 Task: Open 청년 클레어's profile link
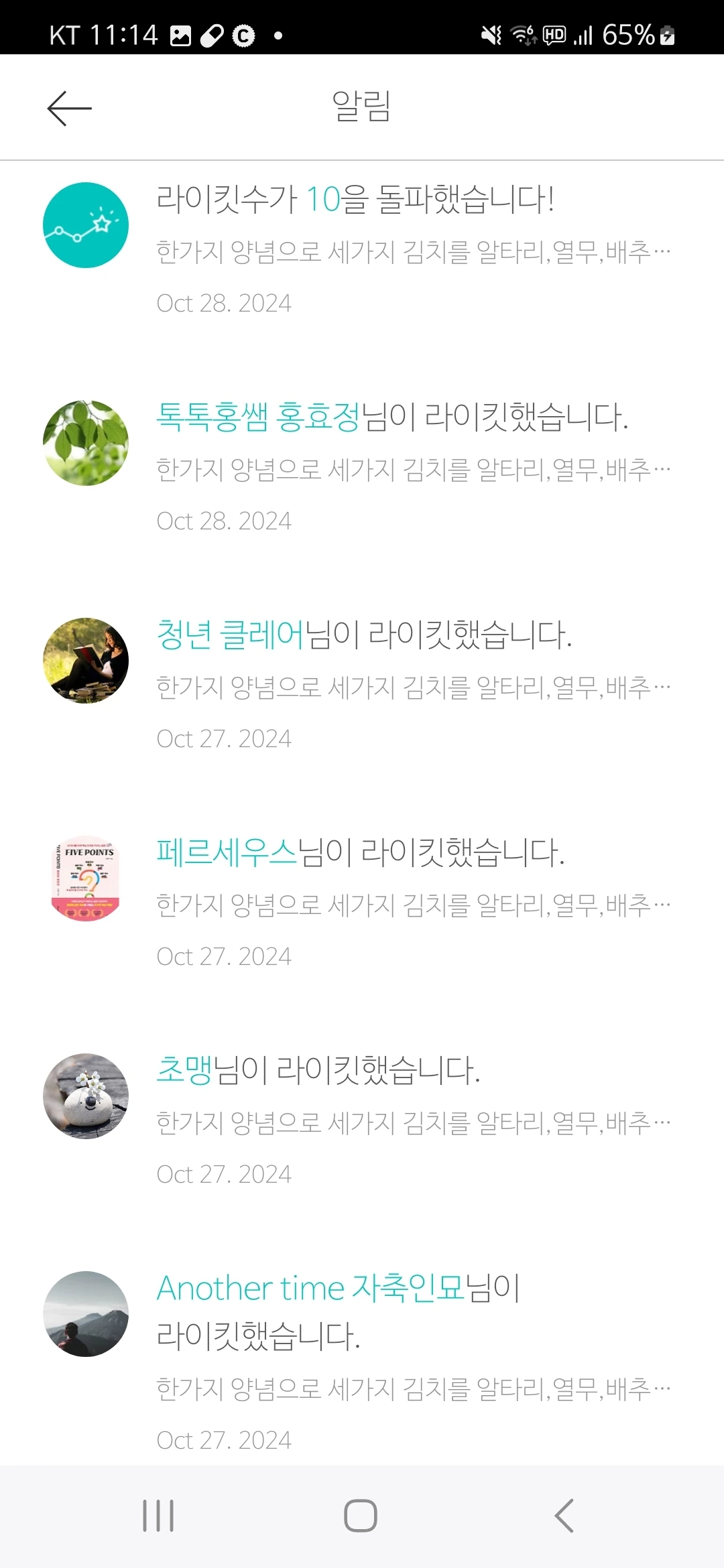(x=231, y=634)
